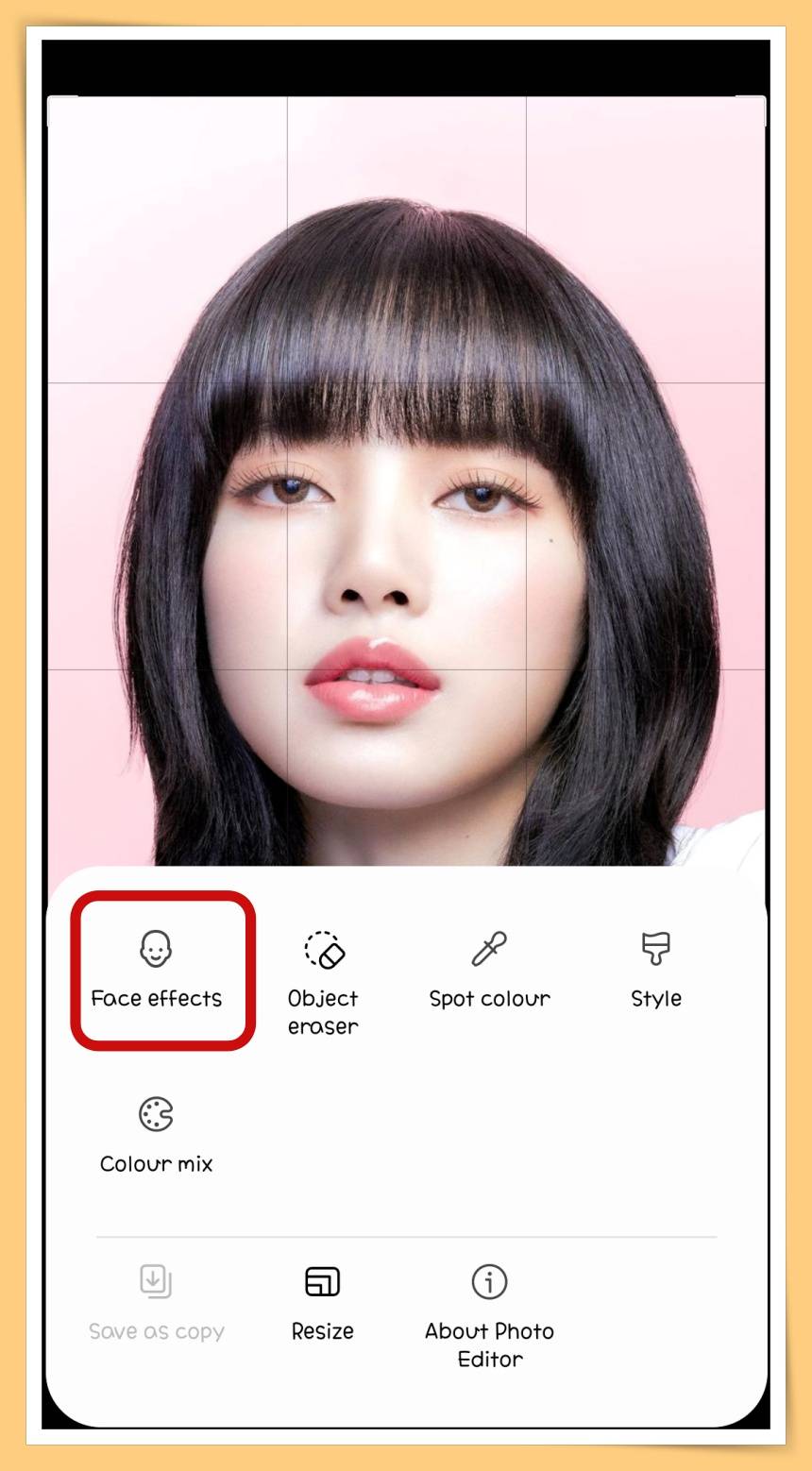Open Face effects
This screenshot has height=1471, width=812.
tap(157, 970)
